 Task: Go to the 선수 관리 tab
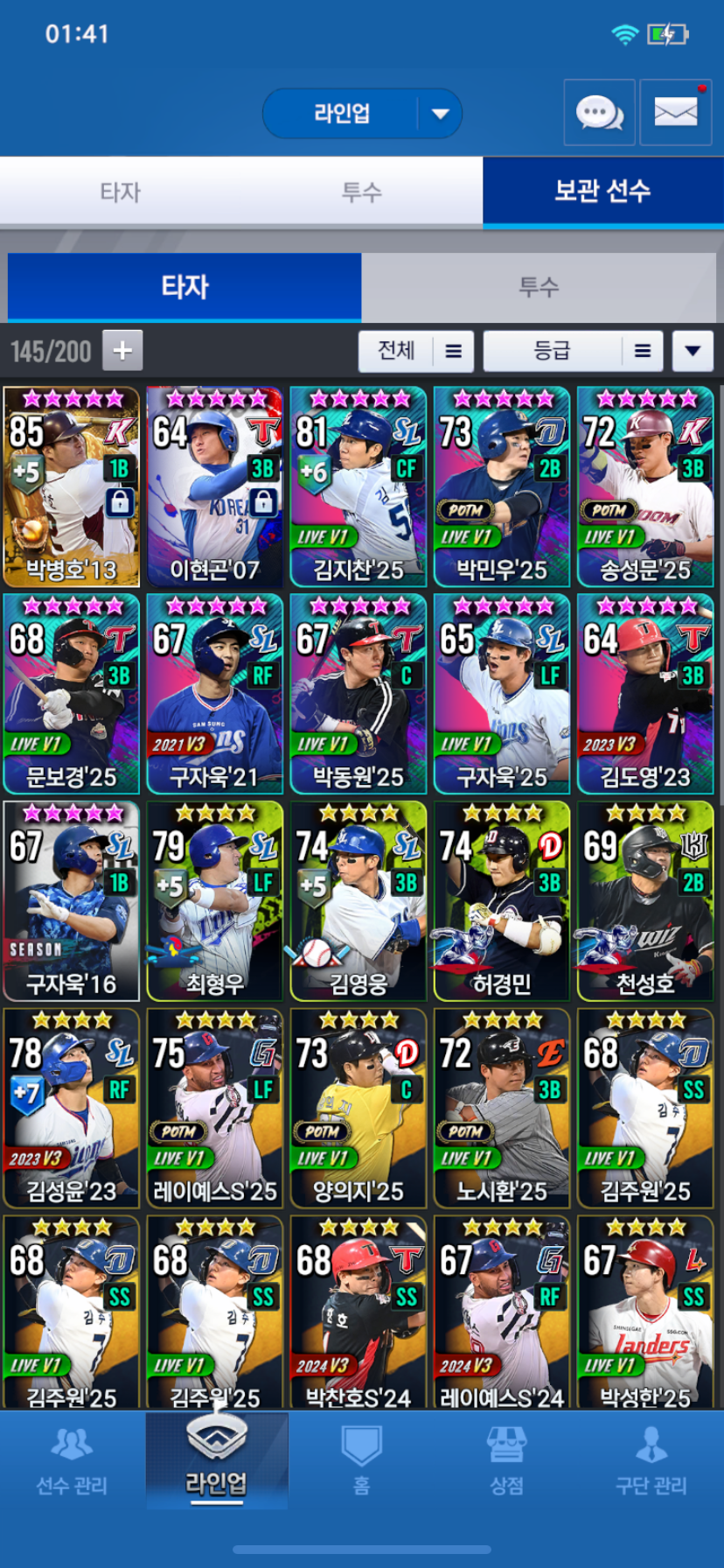coord(72,1460)
